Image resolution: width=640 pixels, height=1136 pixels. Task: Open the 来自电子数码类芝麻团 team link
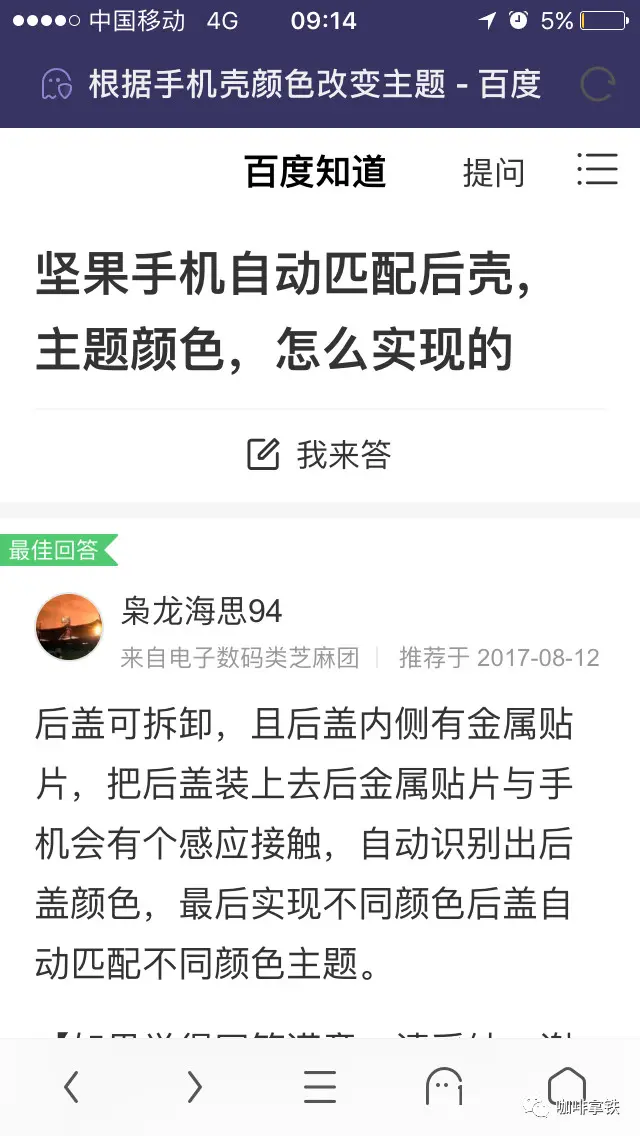point(239,657)
